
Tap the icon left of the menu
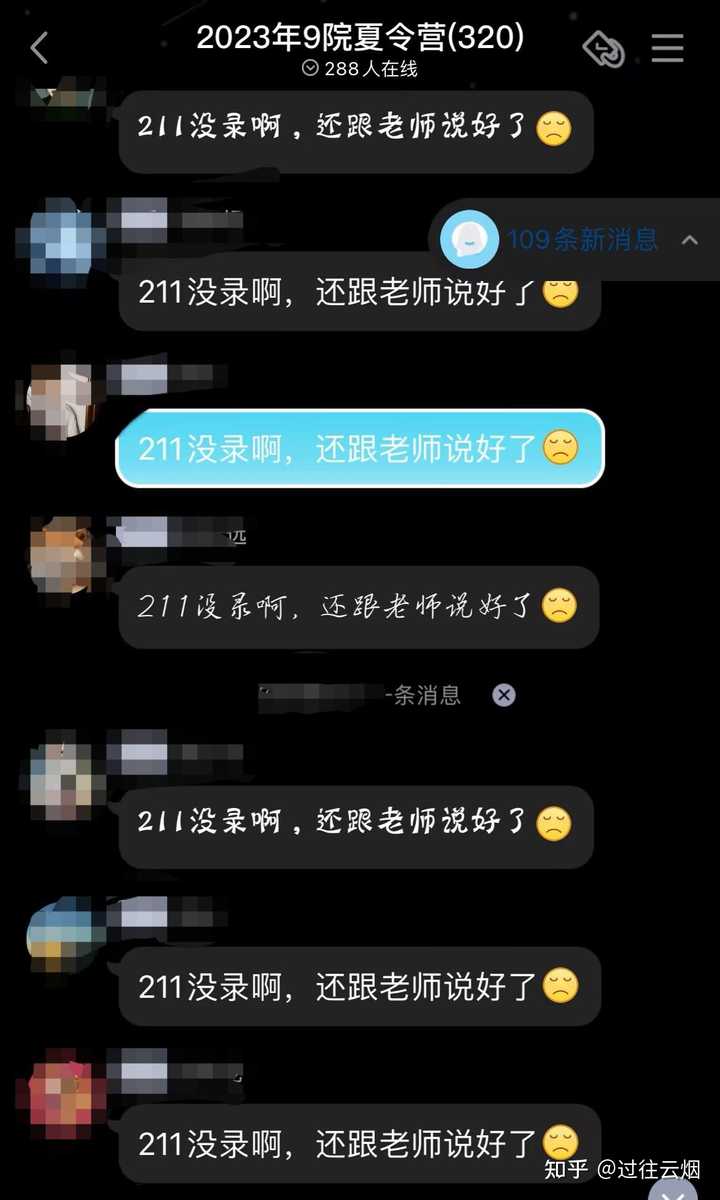[x=604, y=48]
